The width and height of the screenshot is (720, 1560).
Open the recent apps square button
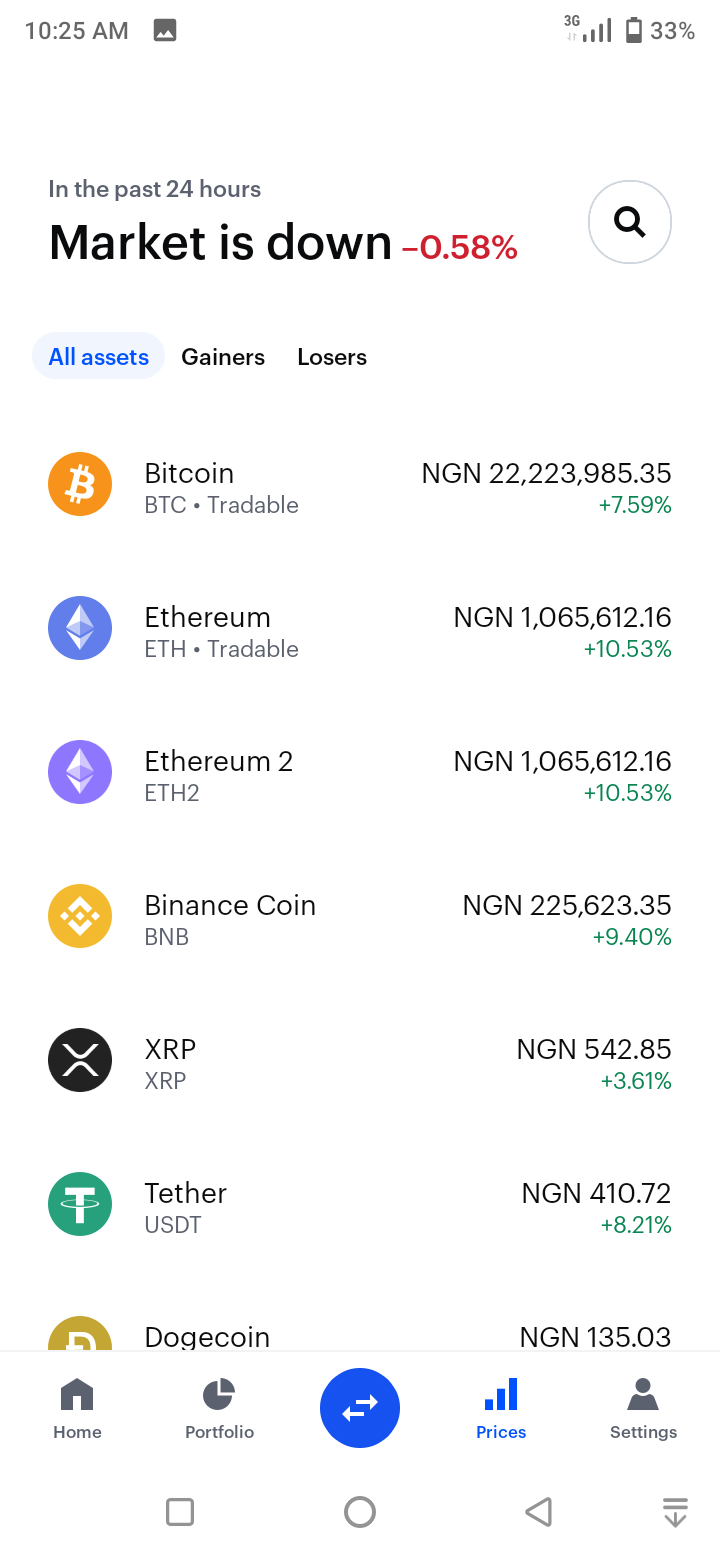tap(180, 1511)
